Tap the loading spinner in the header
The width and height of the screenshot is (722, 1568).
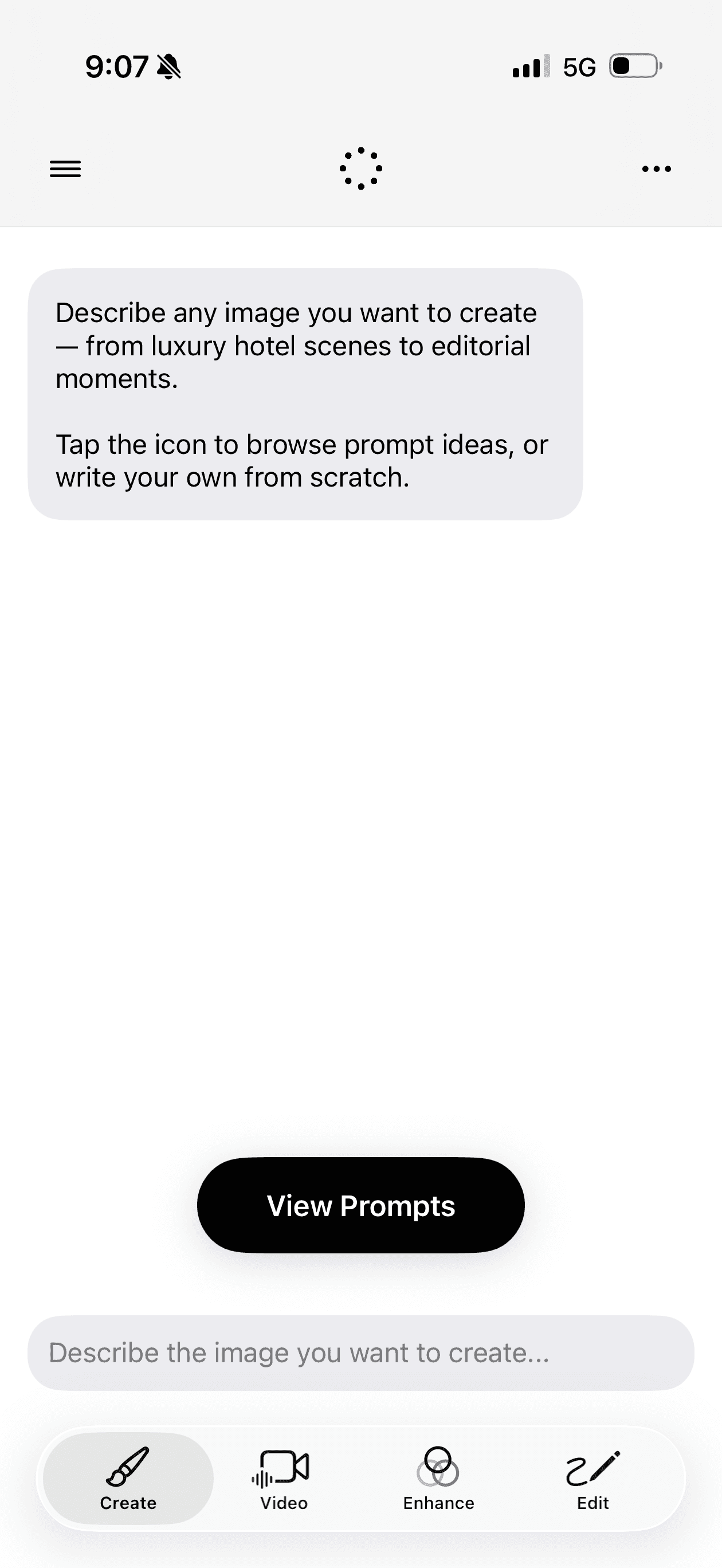tap(361, 168)
